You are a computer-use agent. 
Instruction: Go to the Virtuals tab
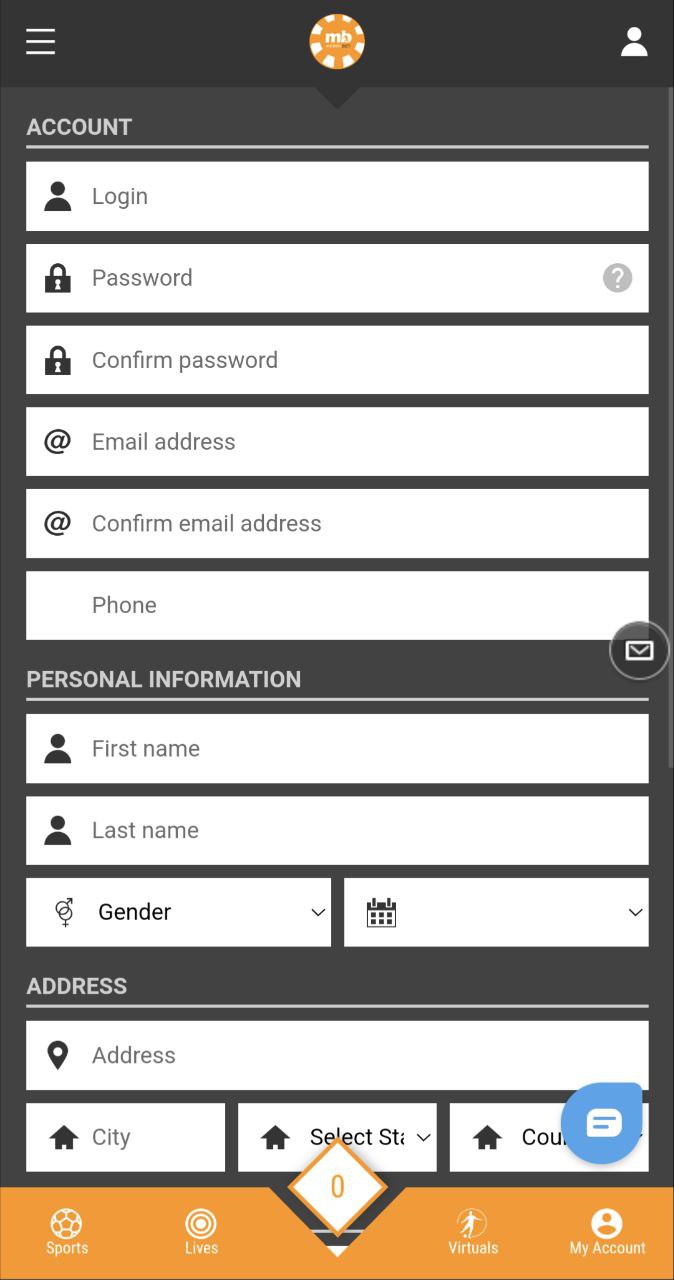pos(473,1232)
